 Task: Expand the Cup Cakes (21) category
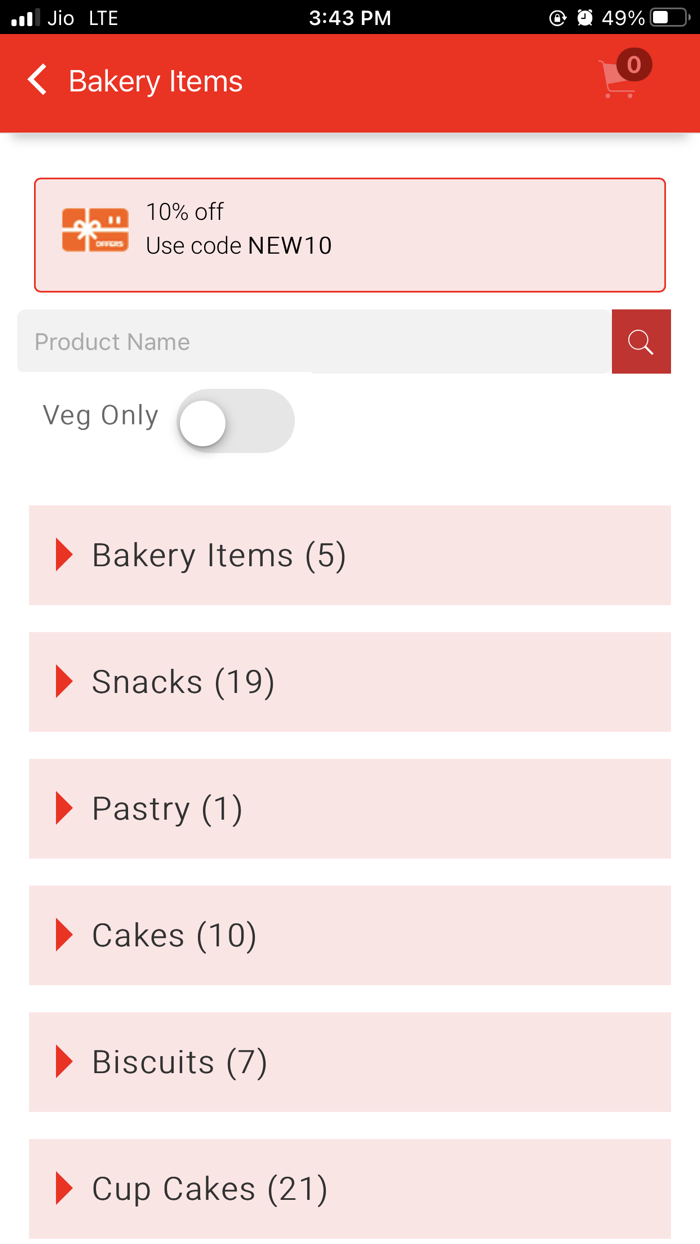(x=350, y=1188)
